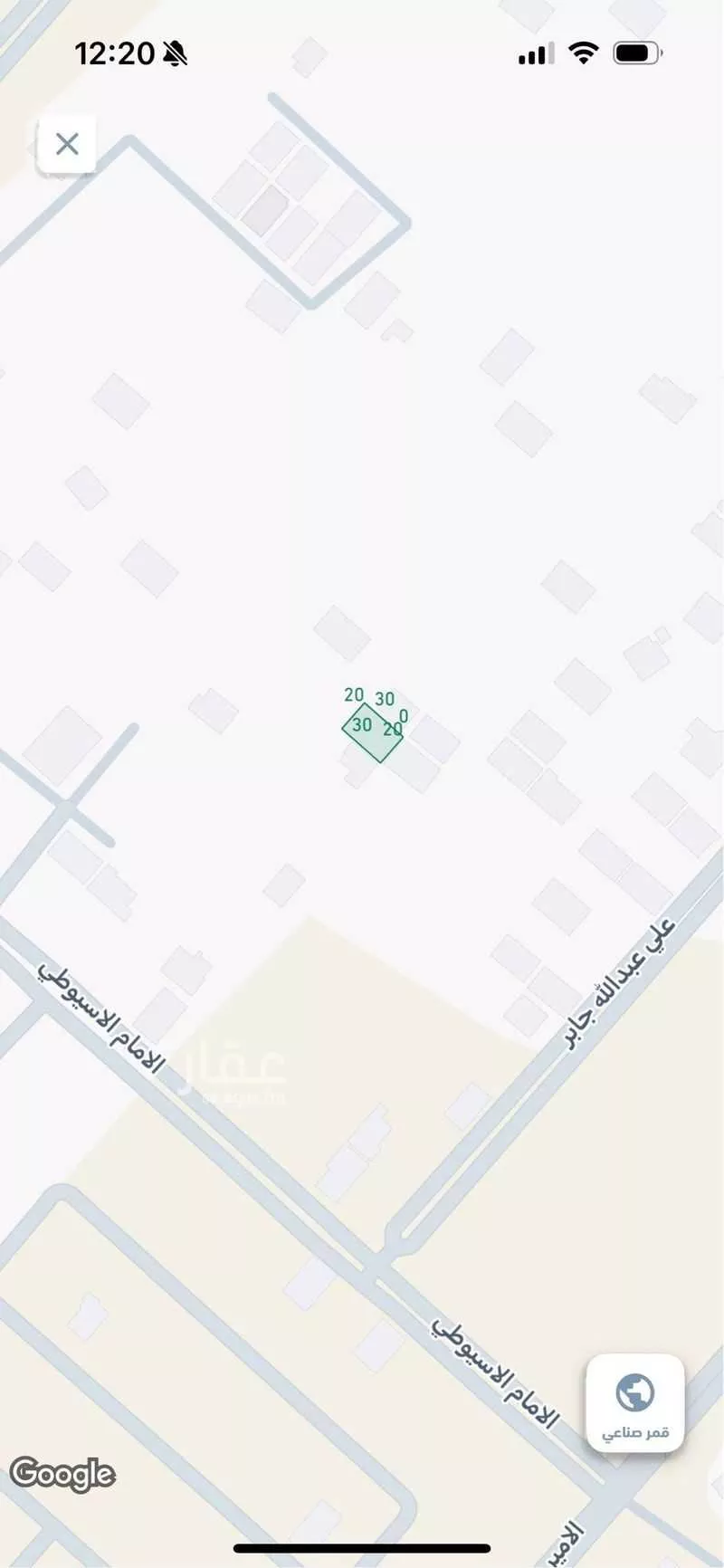Viewport: 724px width, 1568px height.
Task: Switch map to satellite view (قمر صناعي)
Action: click(635, 1403)
